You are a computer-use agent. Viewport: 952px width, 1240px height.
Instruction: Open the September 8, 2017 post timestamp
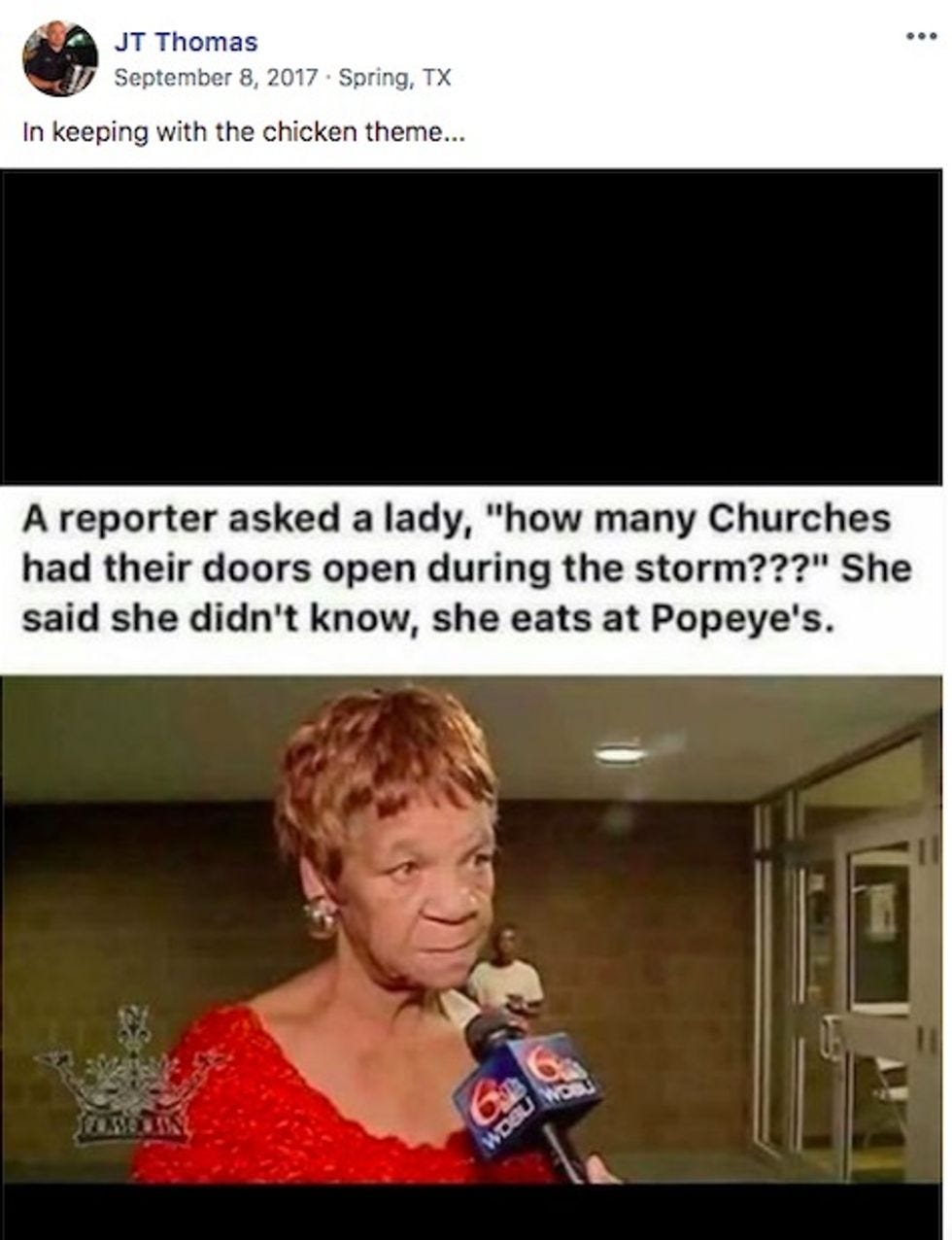216,78
